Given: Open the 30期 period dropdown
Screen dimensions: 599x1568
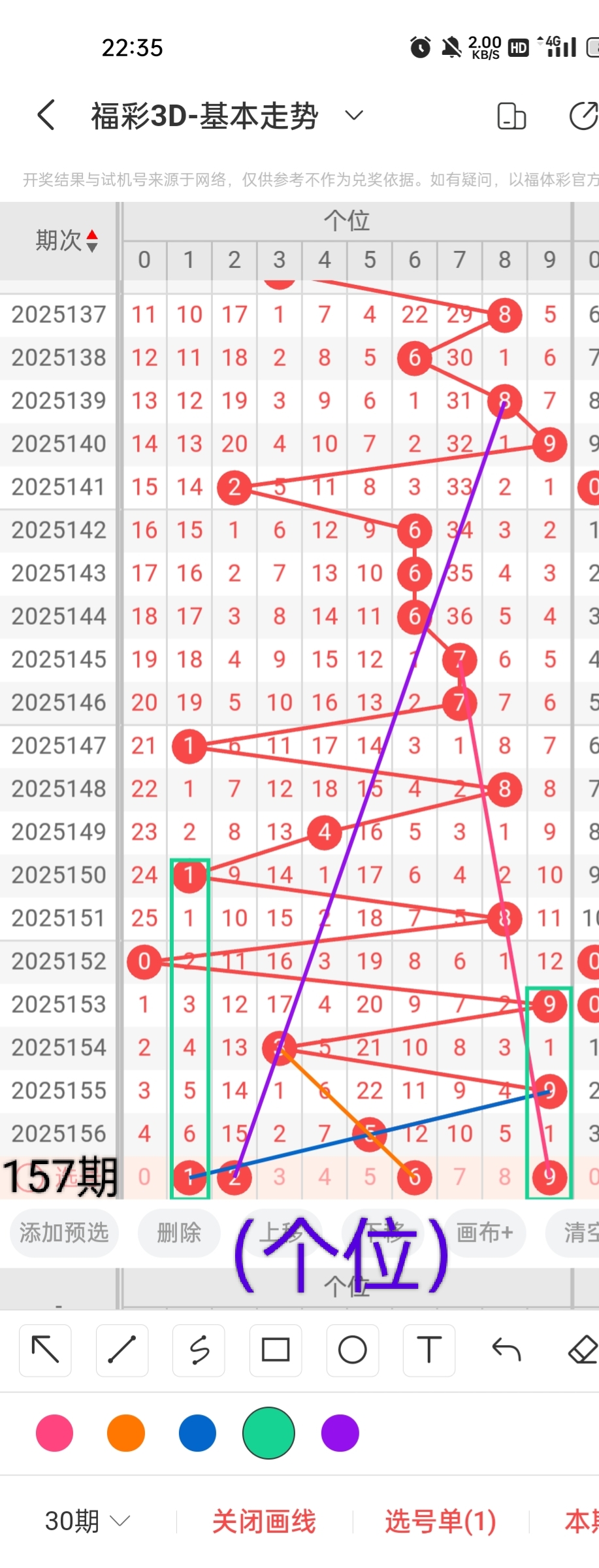Looking at the screenshot, I should coord(88,1521).
